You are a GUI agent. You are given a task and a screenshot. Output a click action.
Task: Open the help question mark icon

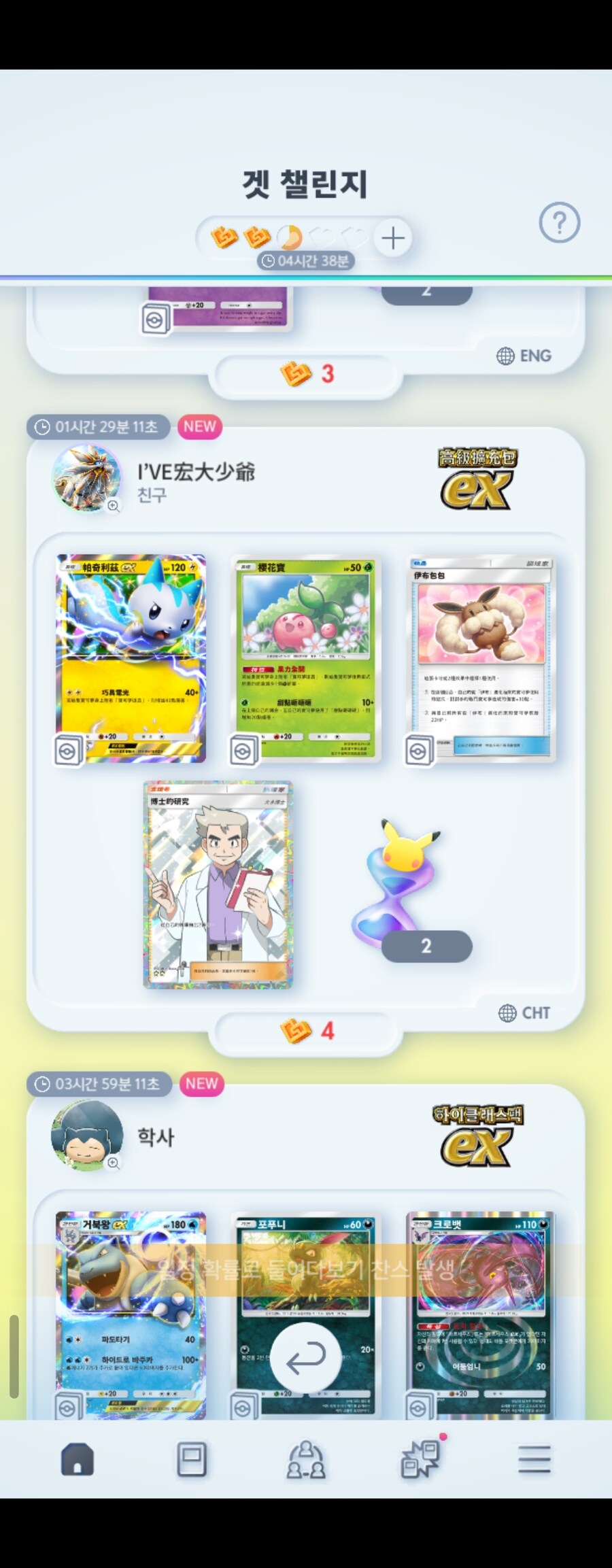(x=559, y=222)
